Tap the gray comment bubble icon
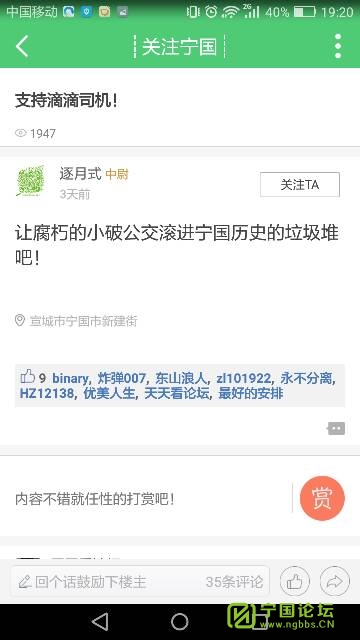Image resolution: width=360 pixels, height=640 pixels. point(336,428)
